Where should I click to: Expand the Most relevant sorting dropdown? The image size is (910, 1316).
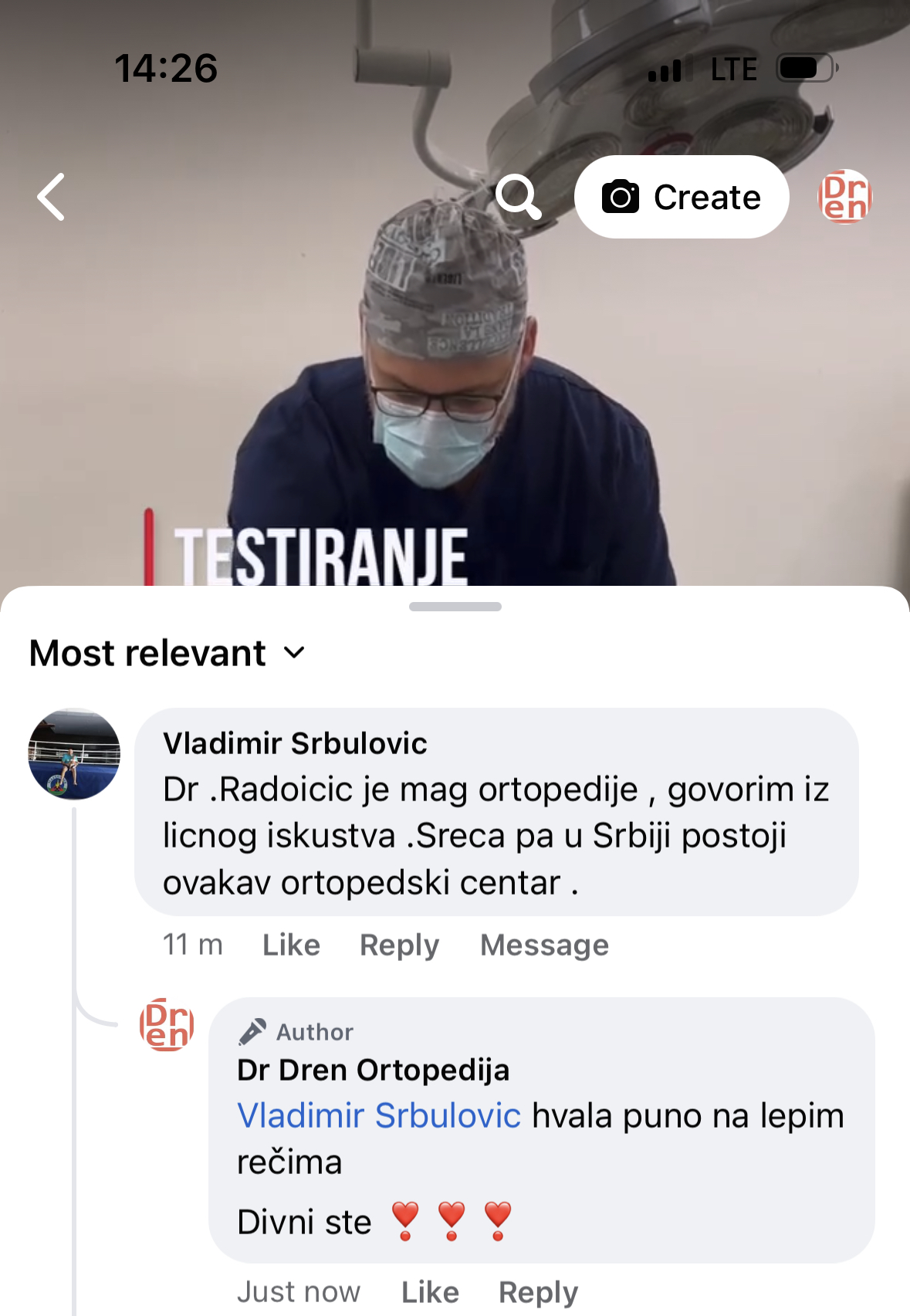pos(167,654)
